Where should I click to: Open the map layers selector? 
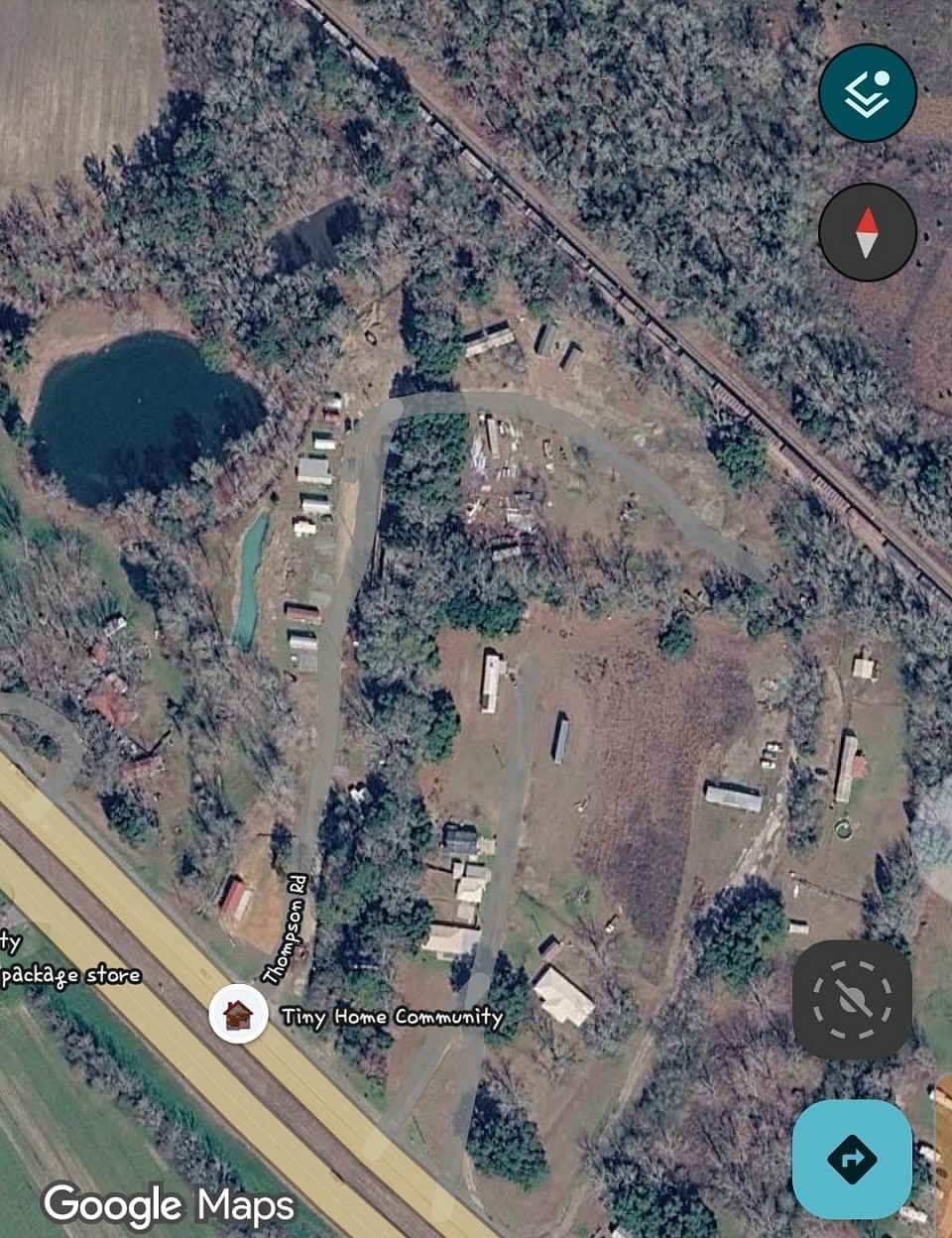(867, 93)
